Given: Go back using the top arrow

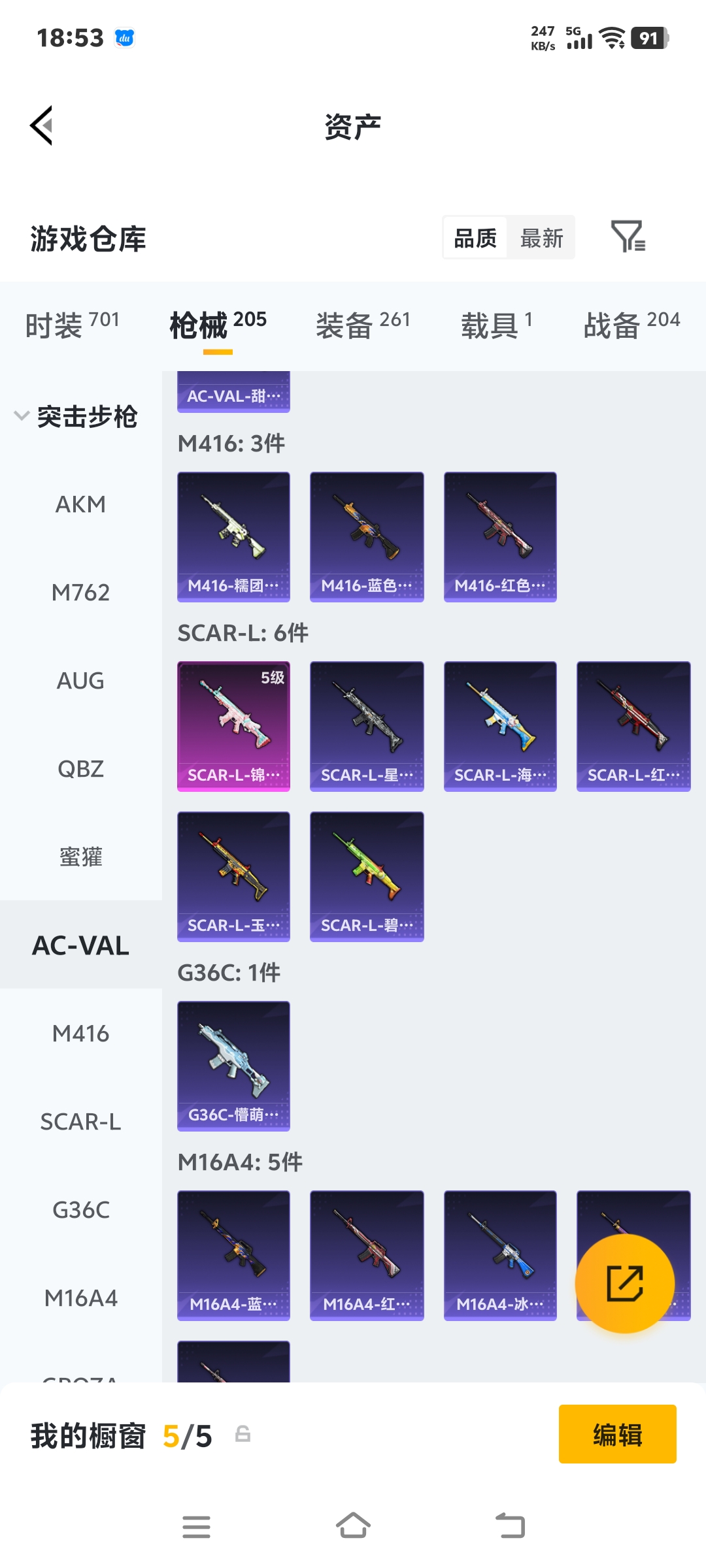Looking at the screenshot, I should tap(42, 125).
